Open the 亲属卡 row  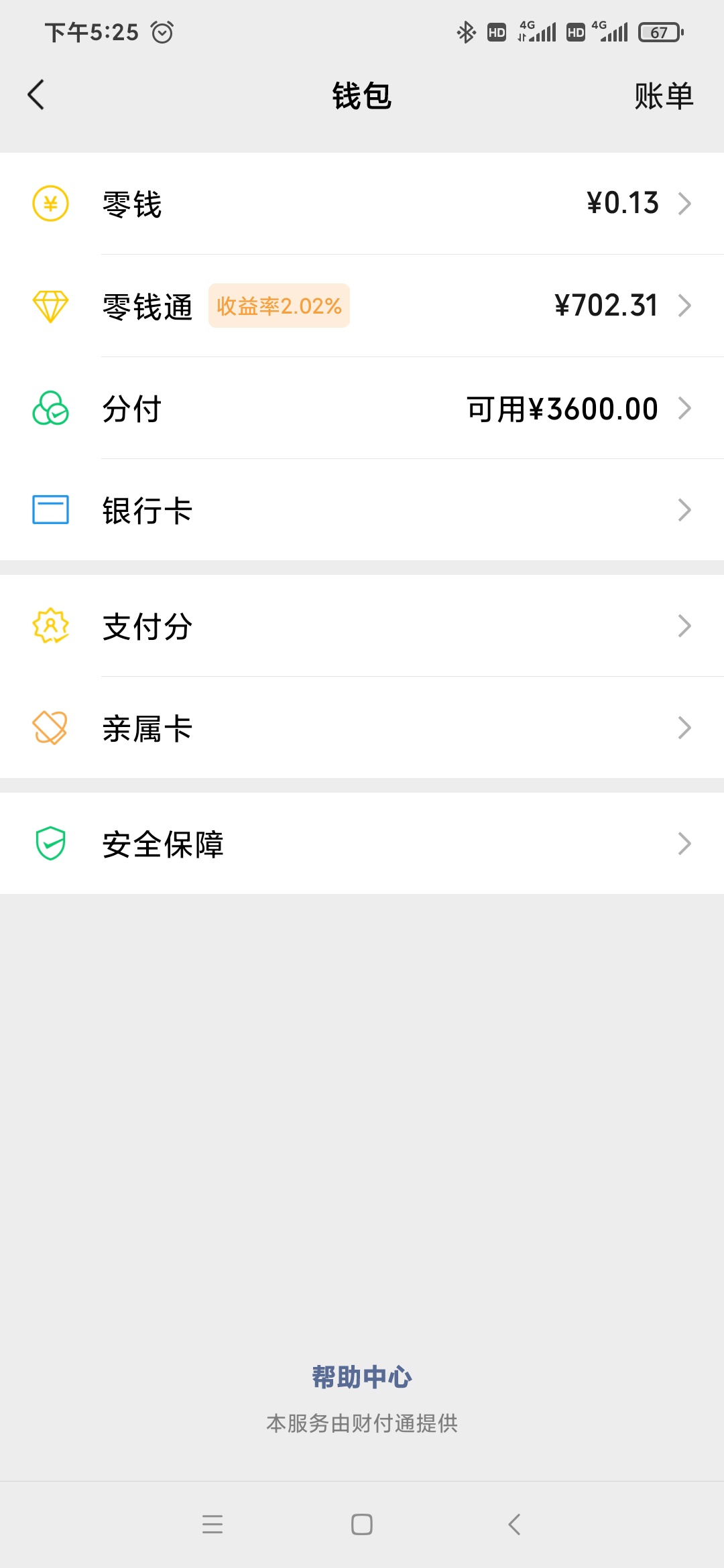[x=362, y=728]
